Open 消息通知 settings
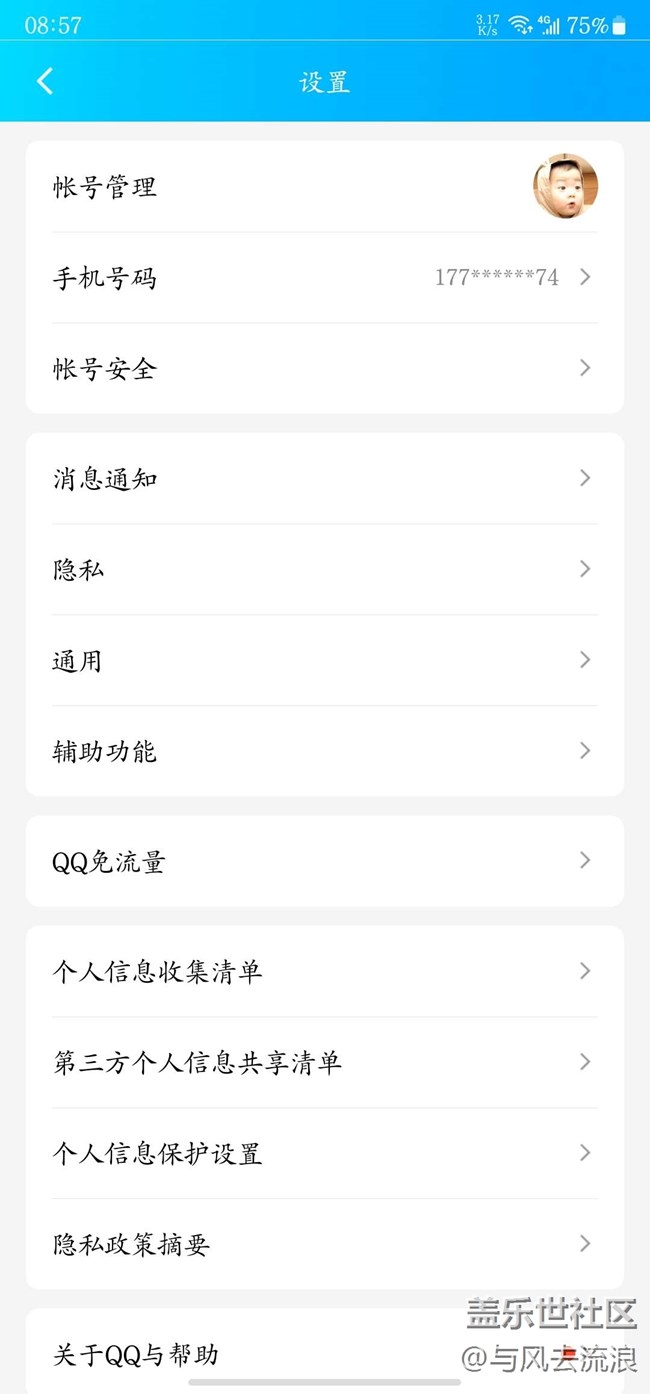650x1394 pixels. (x=324, y=478)
